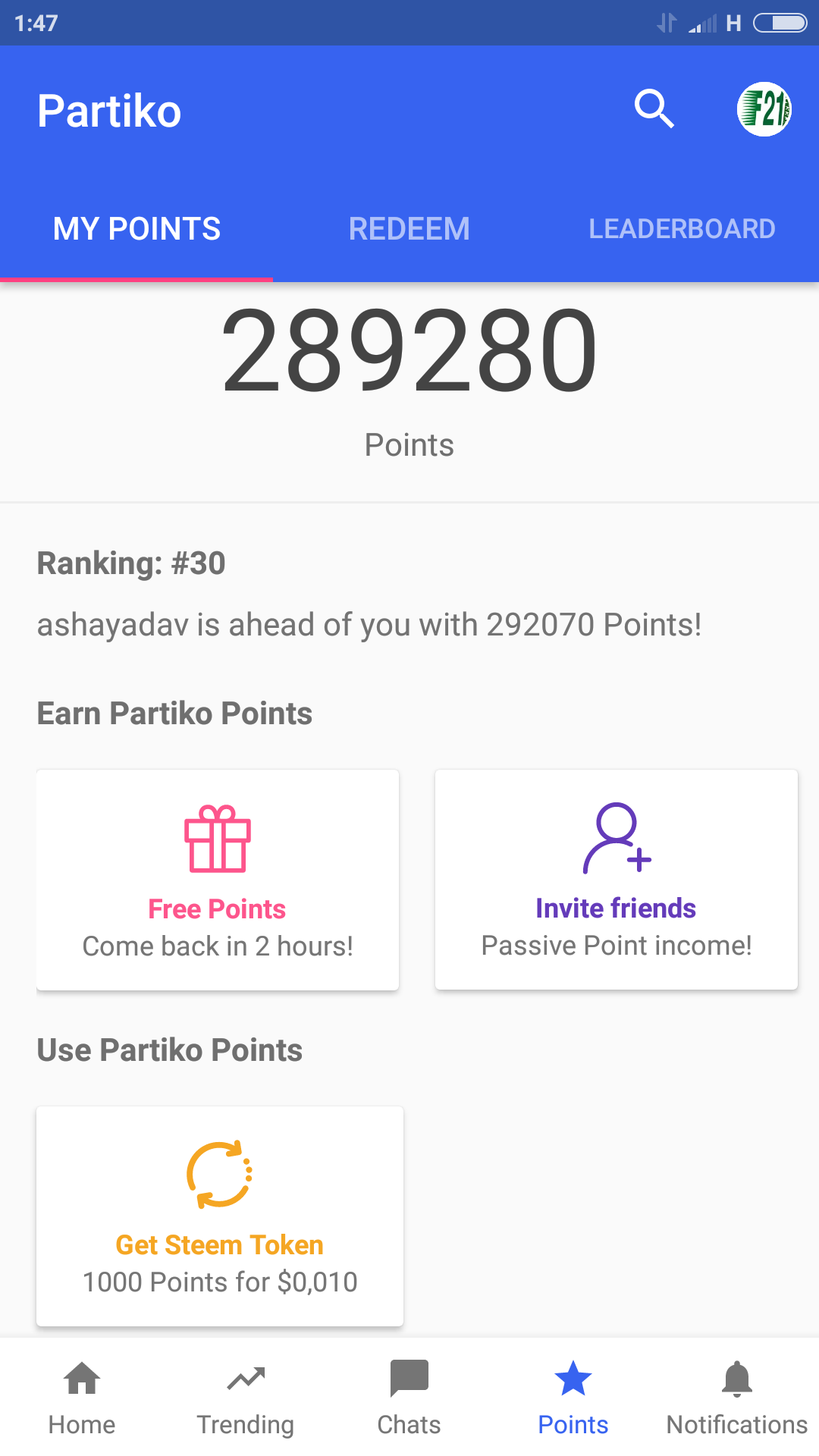Select the MY POINTS tab
819x1456 pixels.
pos(136,229)
